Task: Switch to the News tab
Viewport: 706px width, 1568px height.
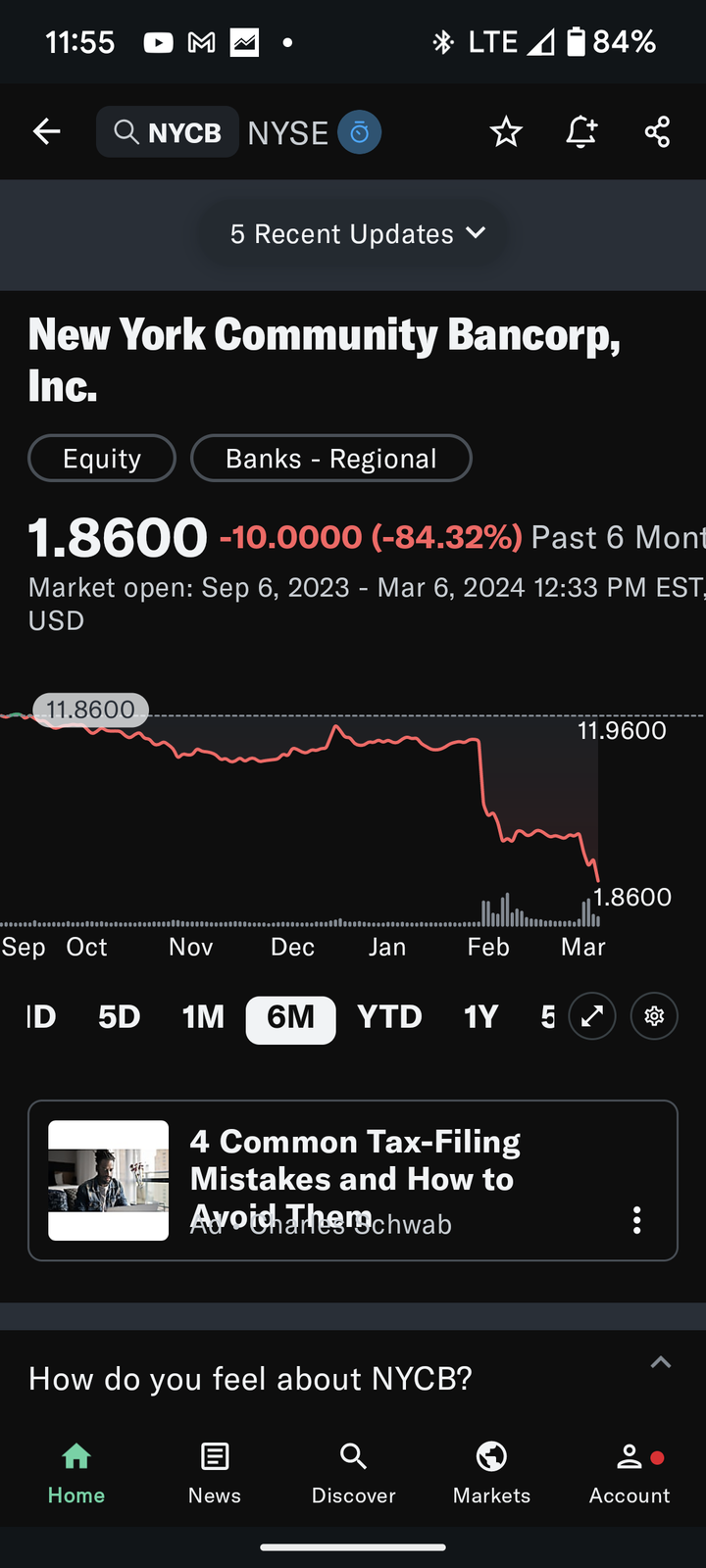Action: (215, 1474)
